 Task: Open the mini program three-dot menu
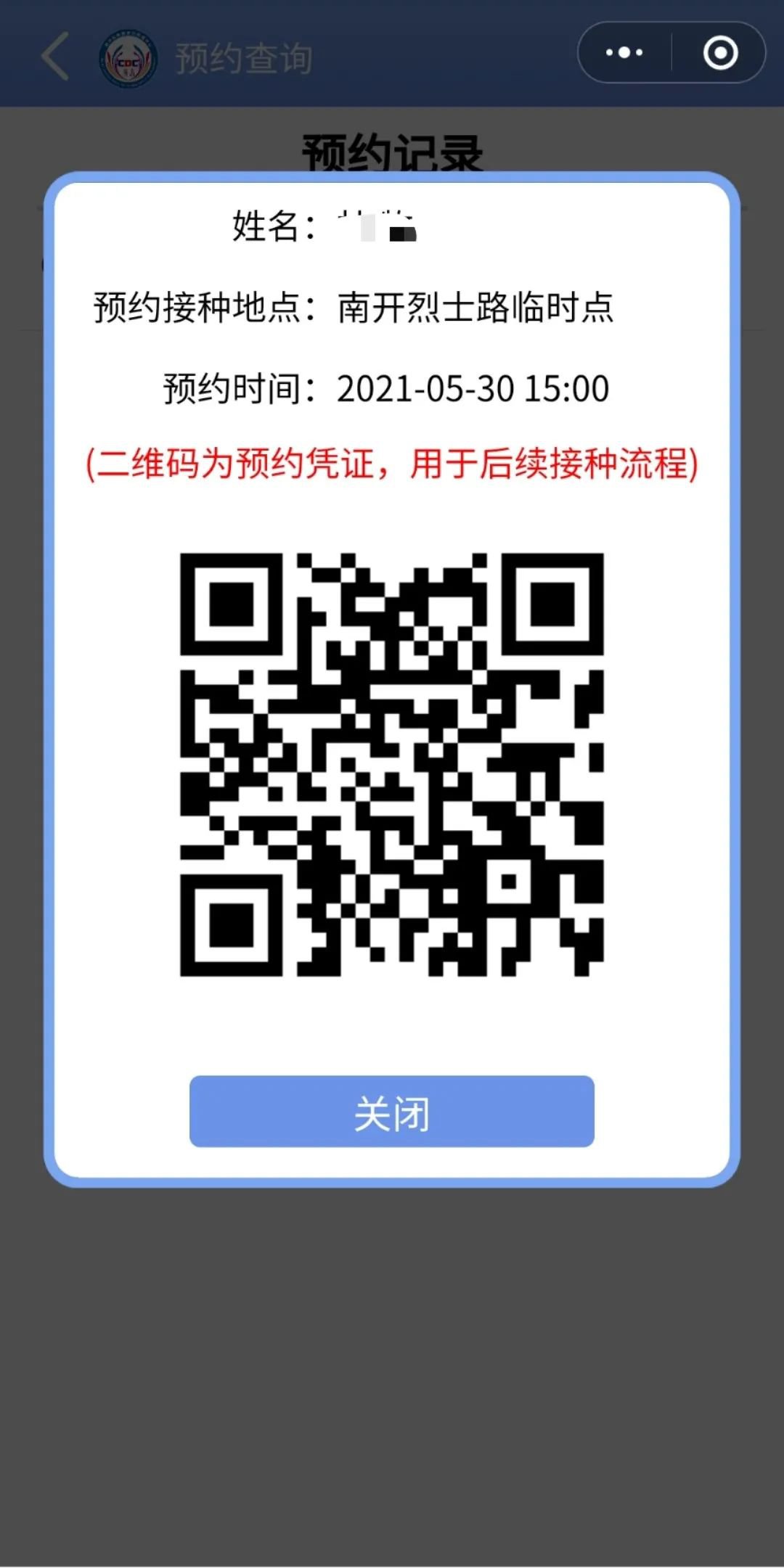point(624,53)
